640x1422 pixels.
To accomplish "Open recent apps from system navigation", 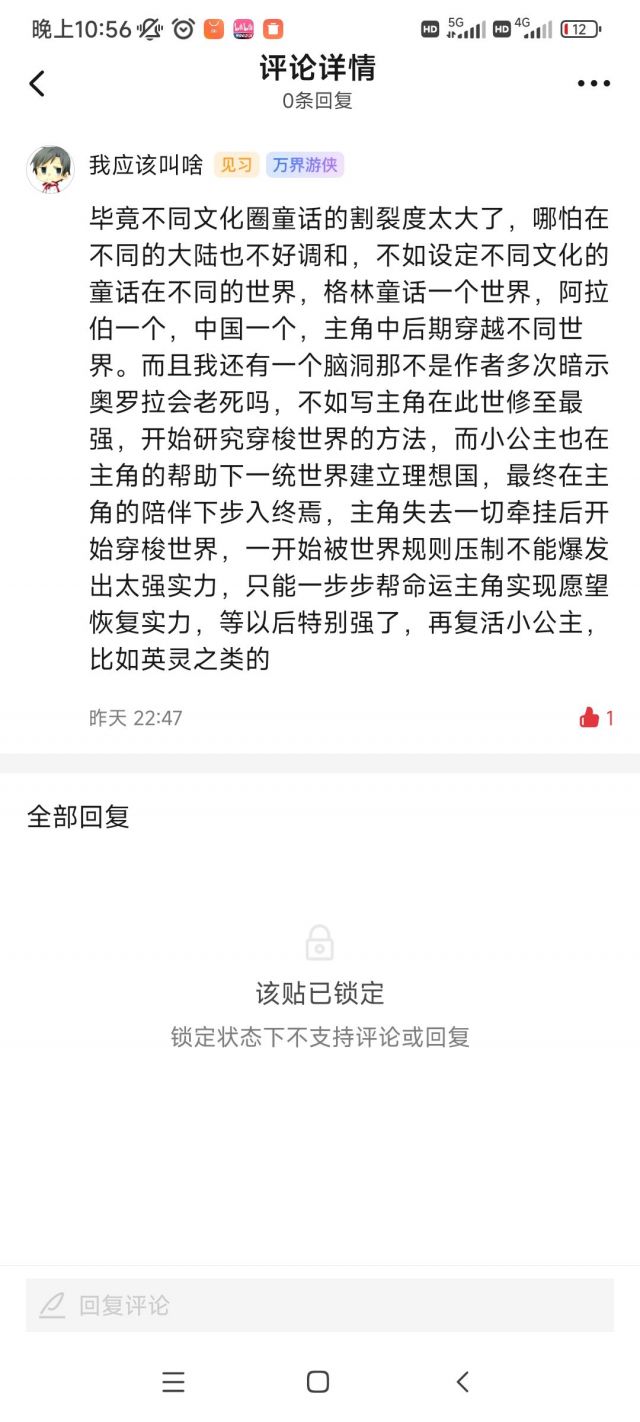I will (x=173, y=1382).
